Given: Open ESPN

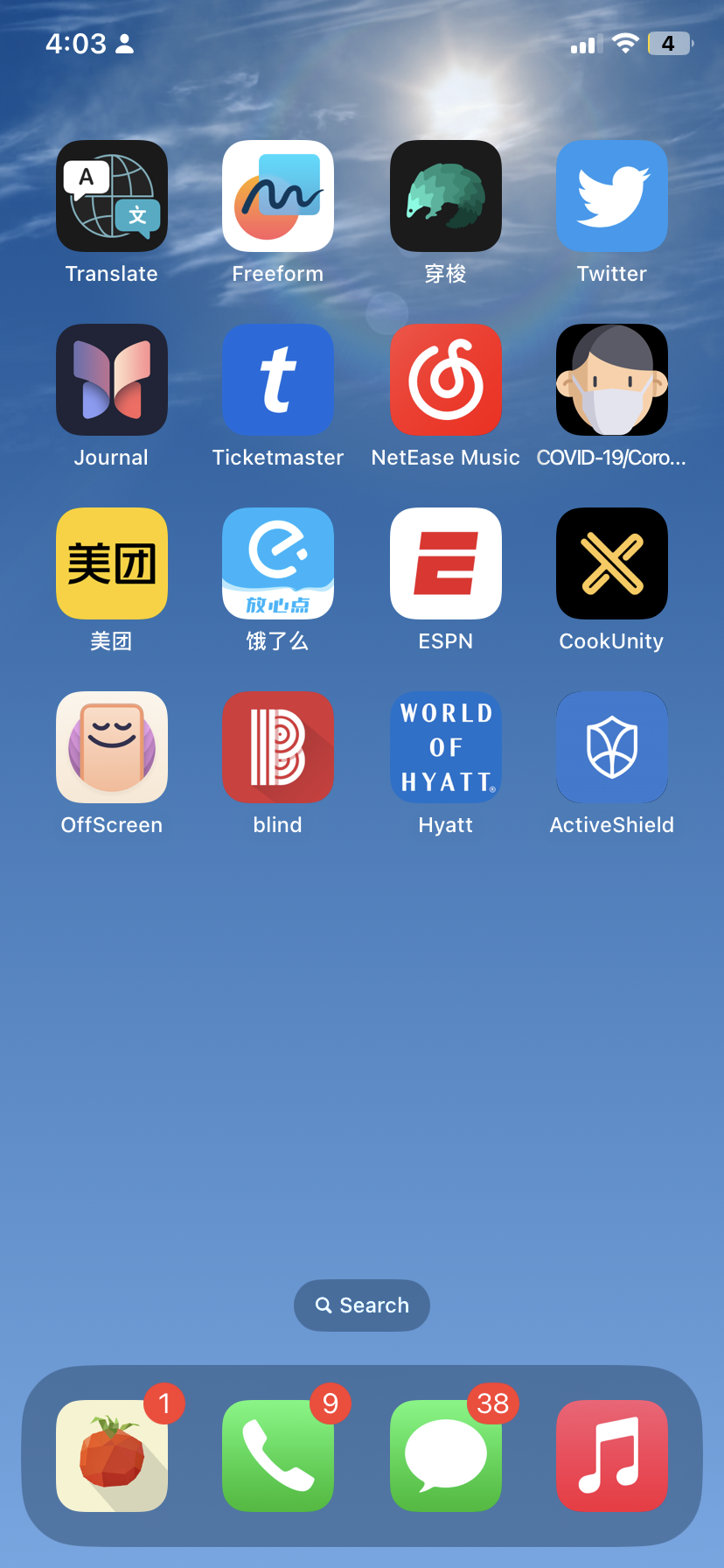Looking at the screenshot, I should 445,563.
